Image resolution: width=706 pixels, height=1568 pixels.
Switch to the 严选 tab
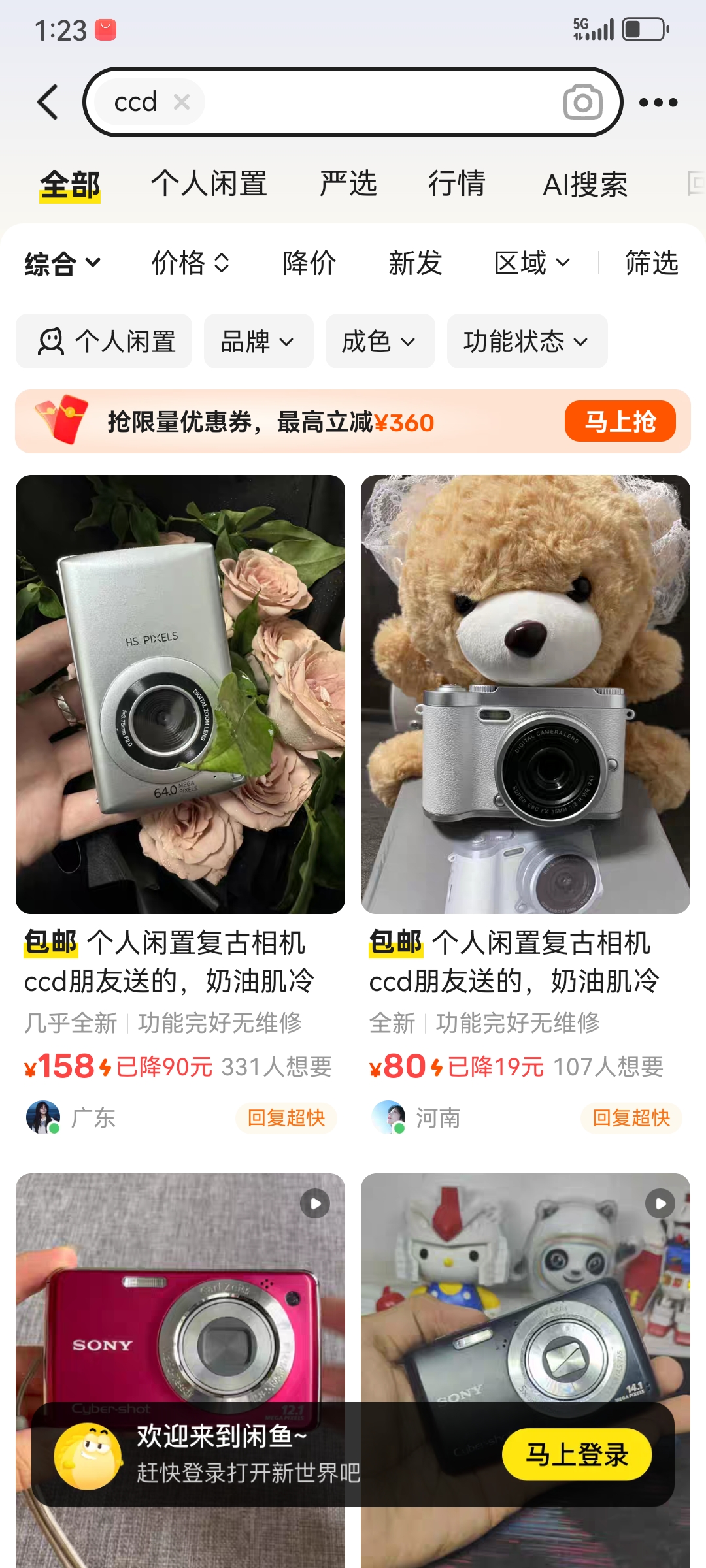(x=348, y=184)
